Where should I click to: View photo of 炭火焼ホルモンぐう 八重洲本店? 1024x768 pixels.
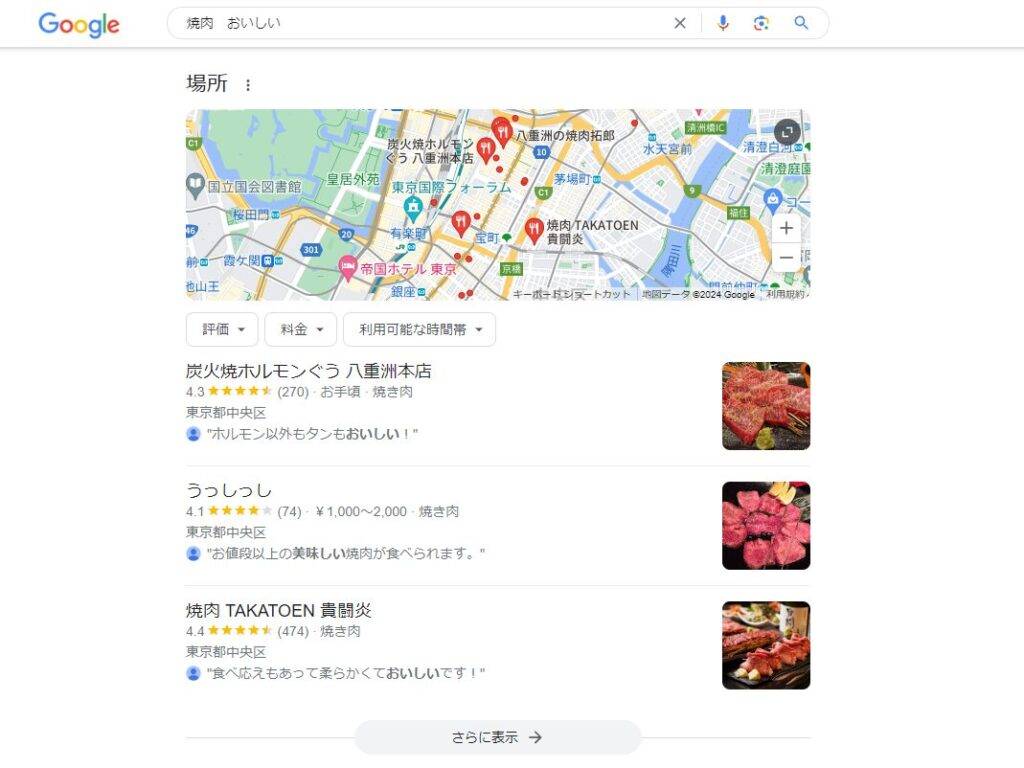[x=766, y=406]
